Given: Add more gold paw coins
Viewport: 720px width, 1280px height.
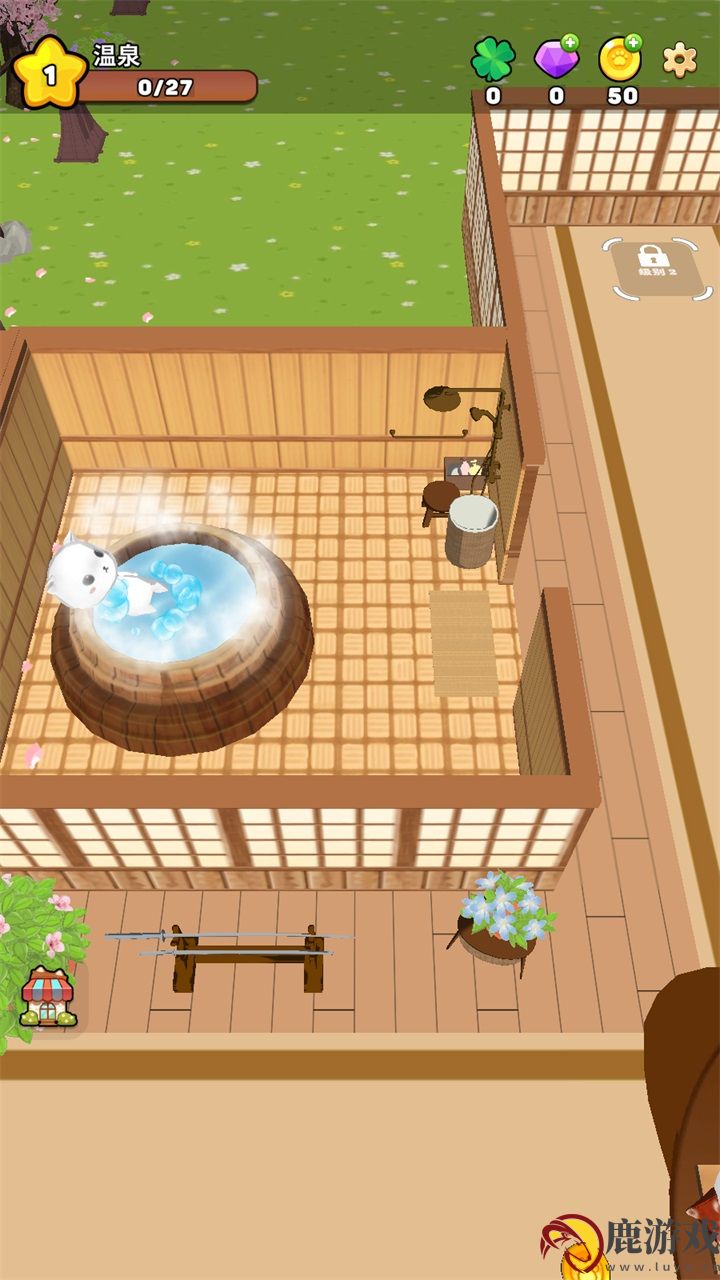Looking at the screenshot, I should (x=634, y=43).
